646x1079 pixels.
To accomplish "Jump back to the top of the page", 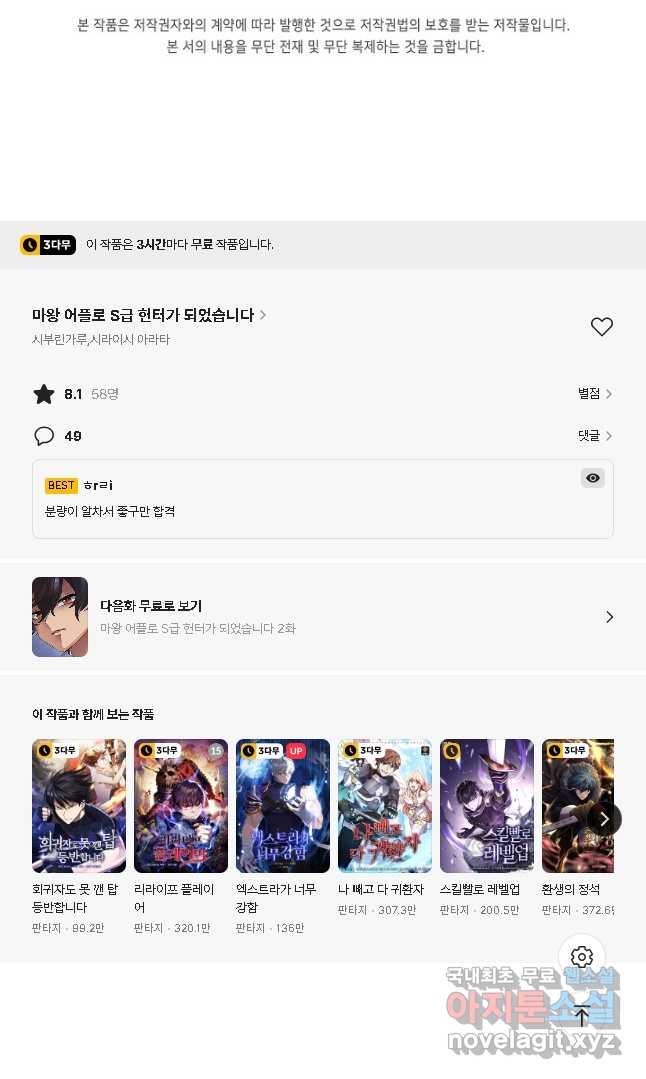I will tap(582, 1016).
